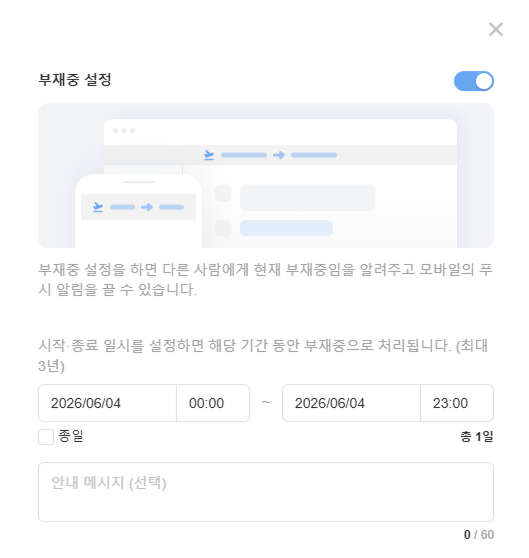Screen dimensions: 529x558
Task: Change the end time 23:00
Action: tap(457, 403)
